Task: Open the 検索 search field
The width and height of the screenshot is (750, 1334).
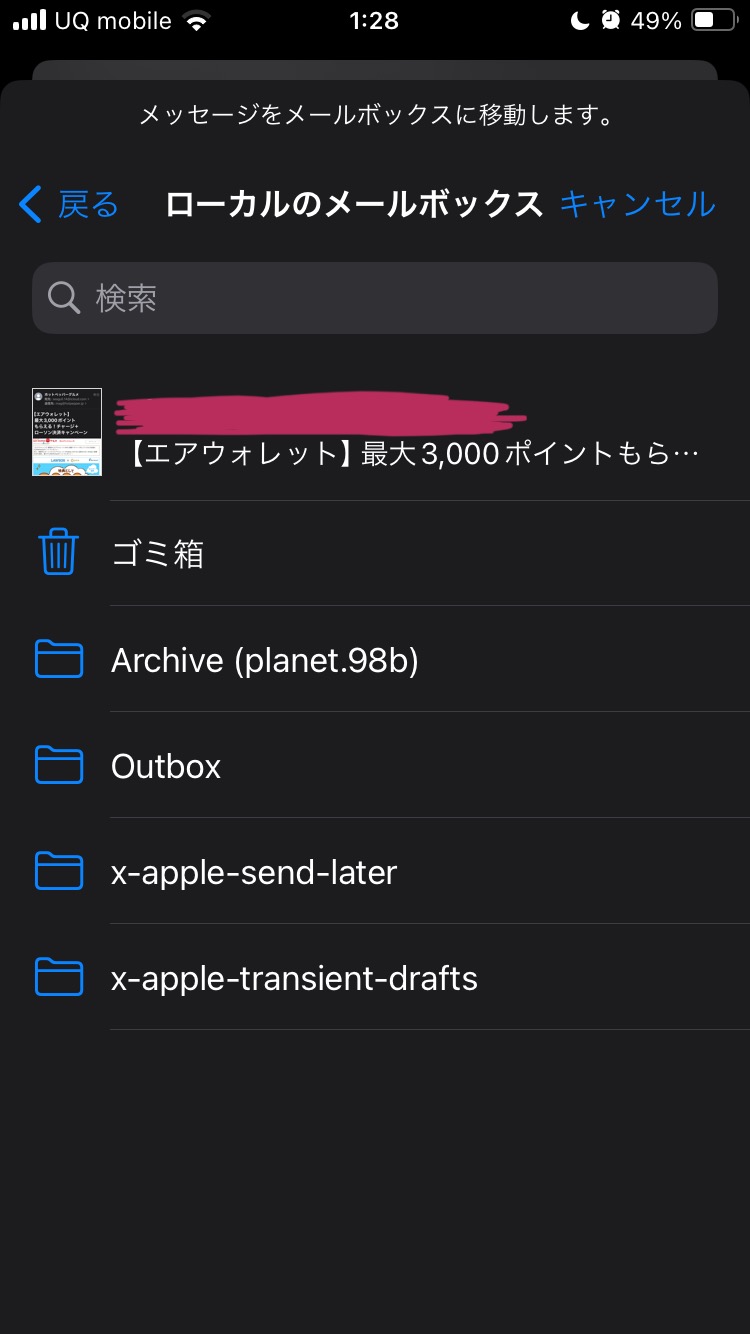Action: [x=375, y=298]
